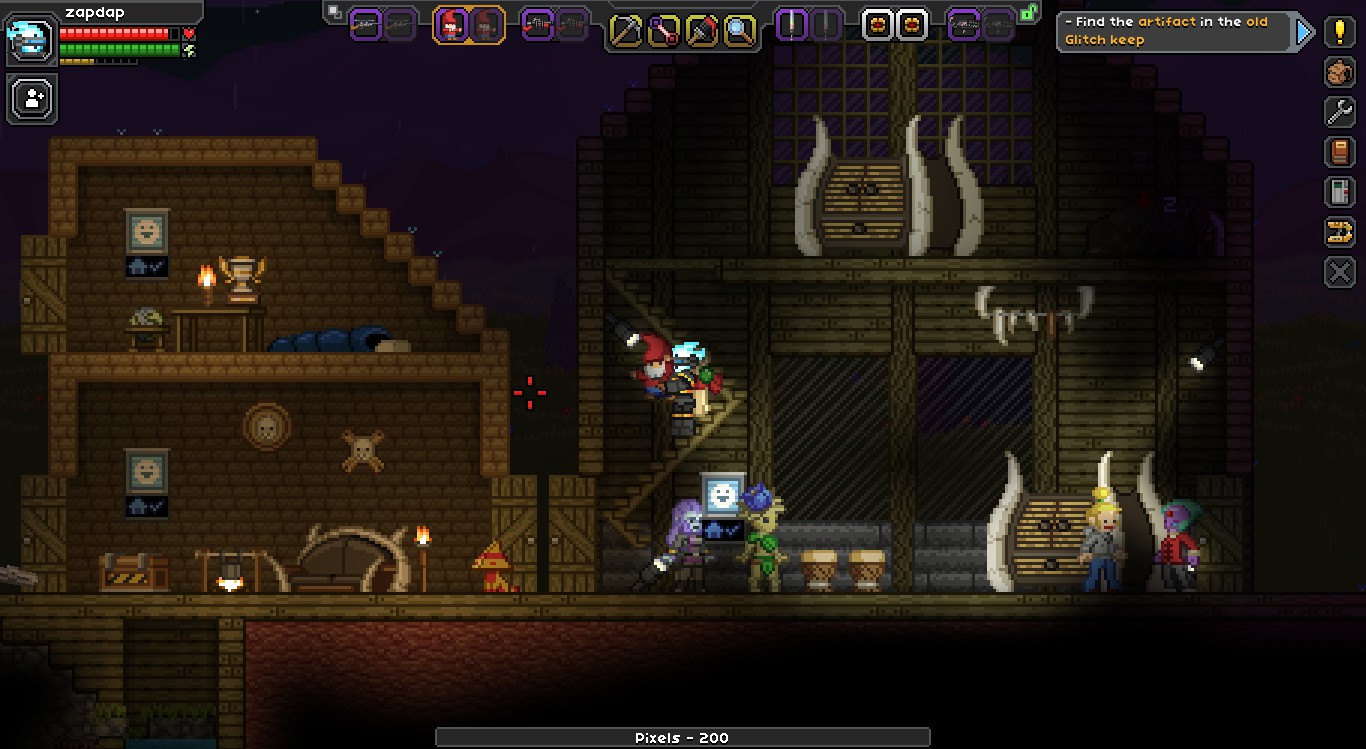Open the inventory backpack
Image resolution: width=1366 pixels, height=749 pixels.
pos(1340,72)
